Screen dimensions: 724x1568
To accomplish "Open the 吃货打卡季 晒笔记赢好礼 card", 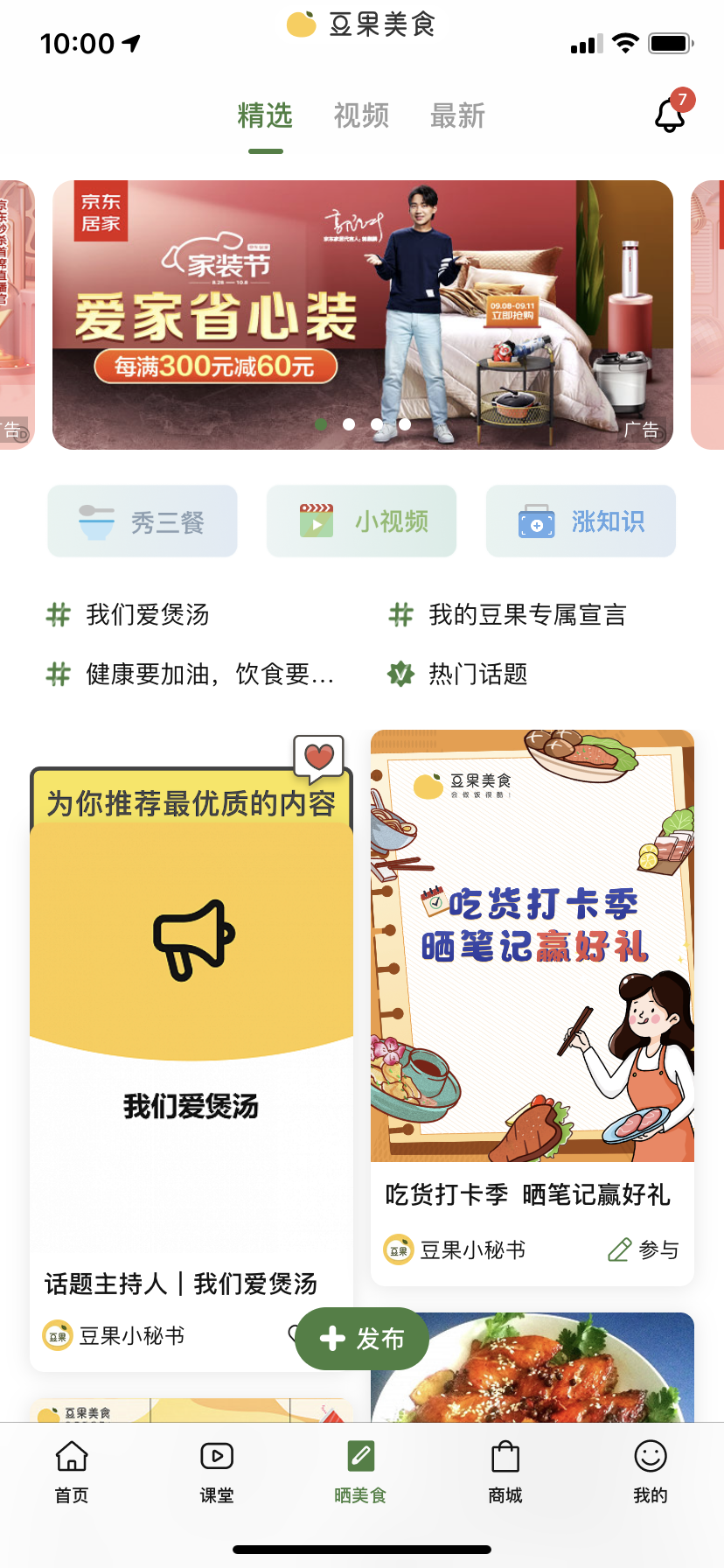I will coord(532,962).
